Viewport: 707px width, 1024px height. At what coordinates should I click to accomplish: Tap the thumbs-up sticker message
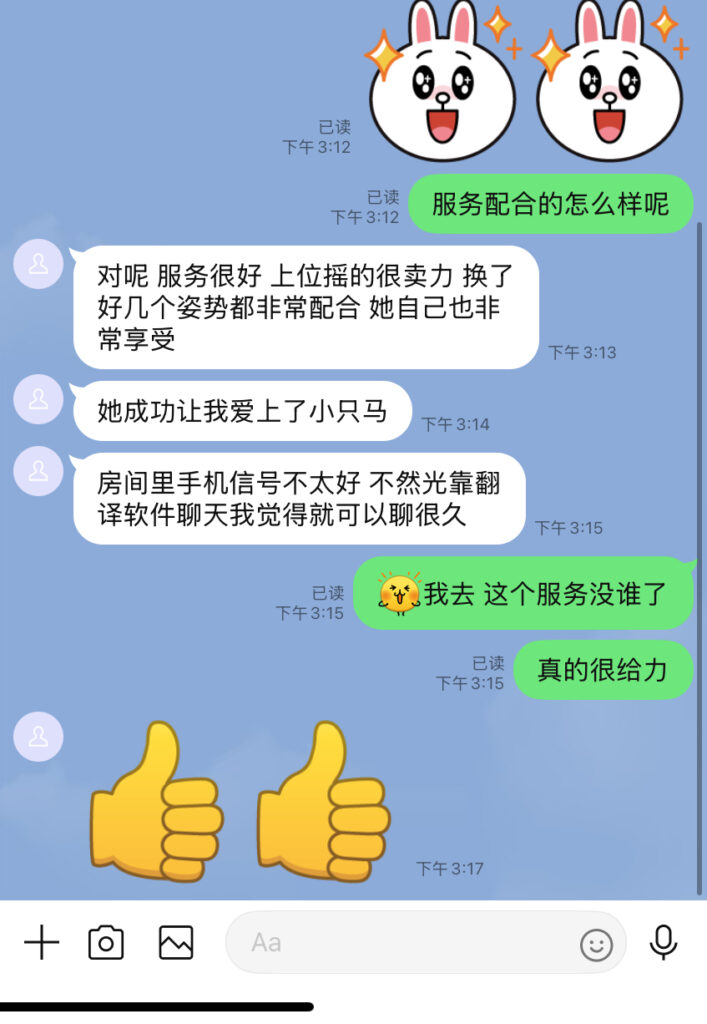(240, 802)
